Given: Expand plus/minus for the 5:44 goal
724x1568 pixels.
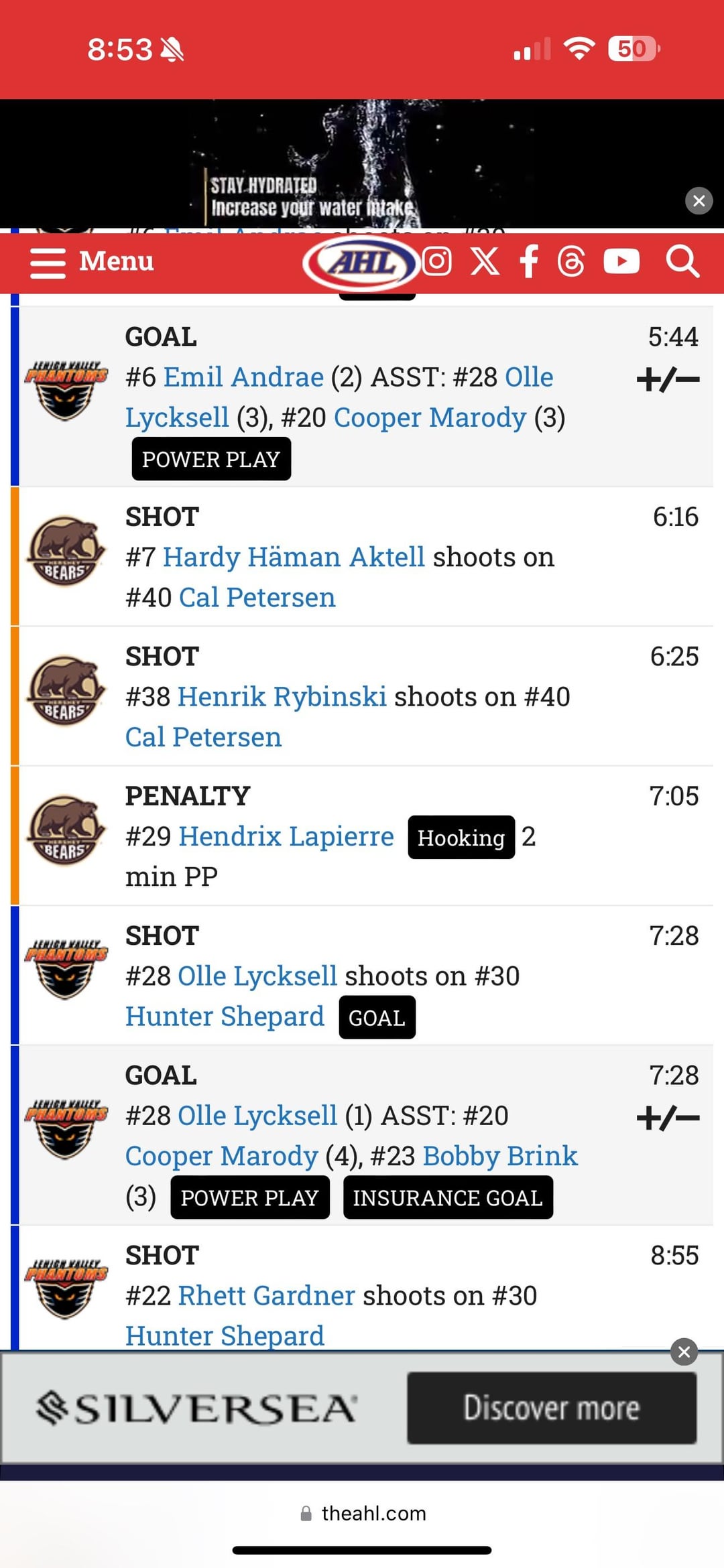Looking at the screenshot, I should [x=668, y=380].
